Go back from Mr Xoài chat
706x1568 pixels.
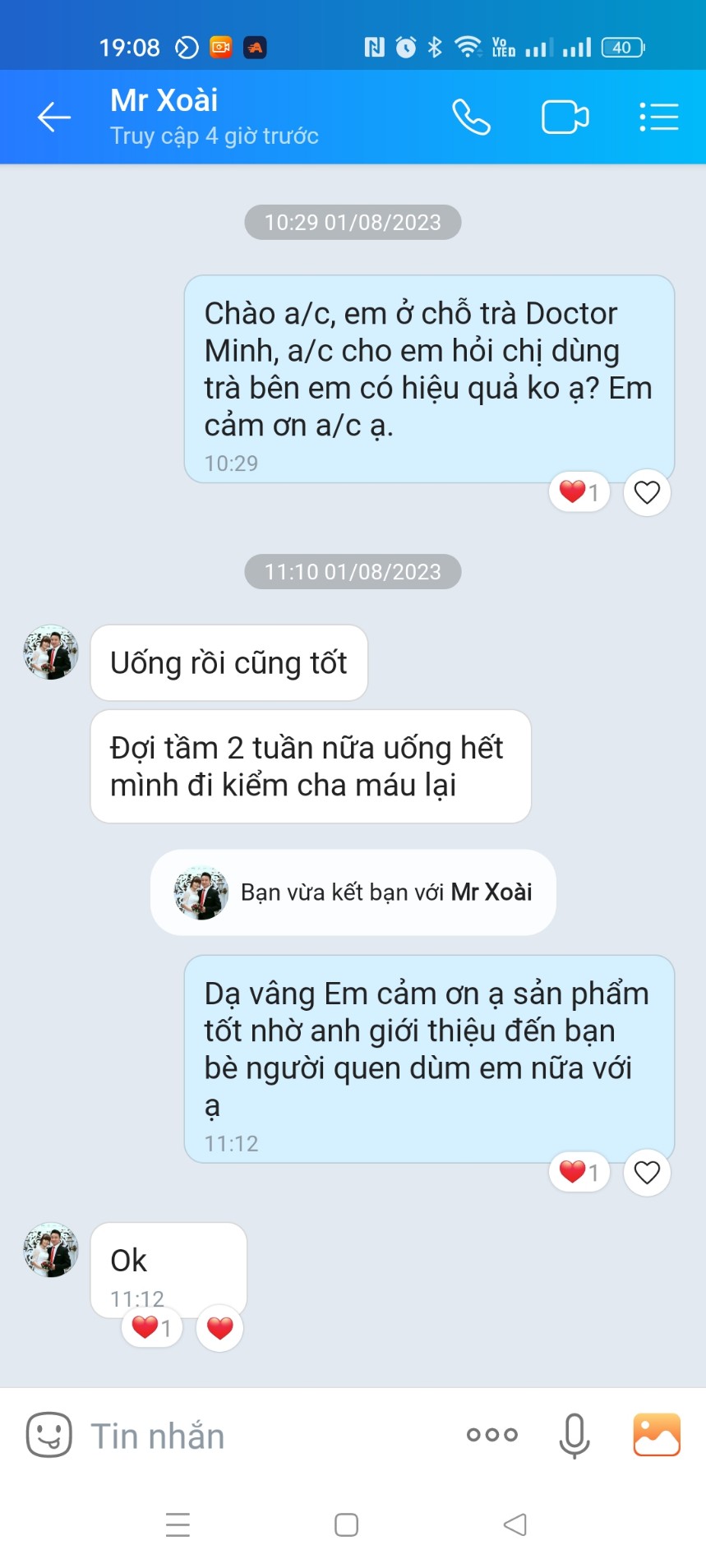54,118
